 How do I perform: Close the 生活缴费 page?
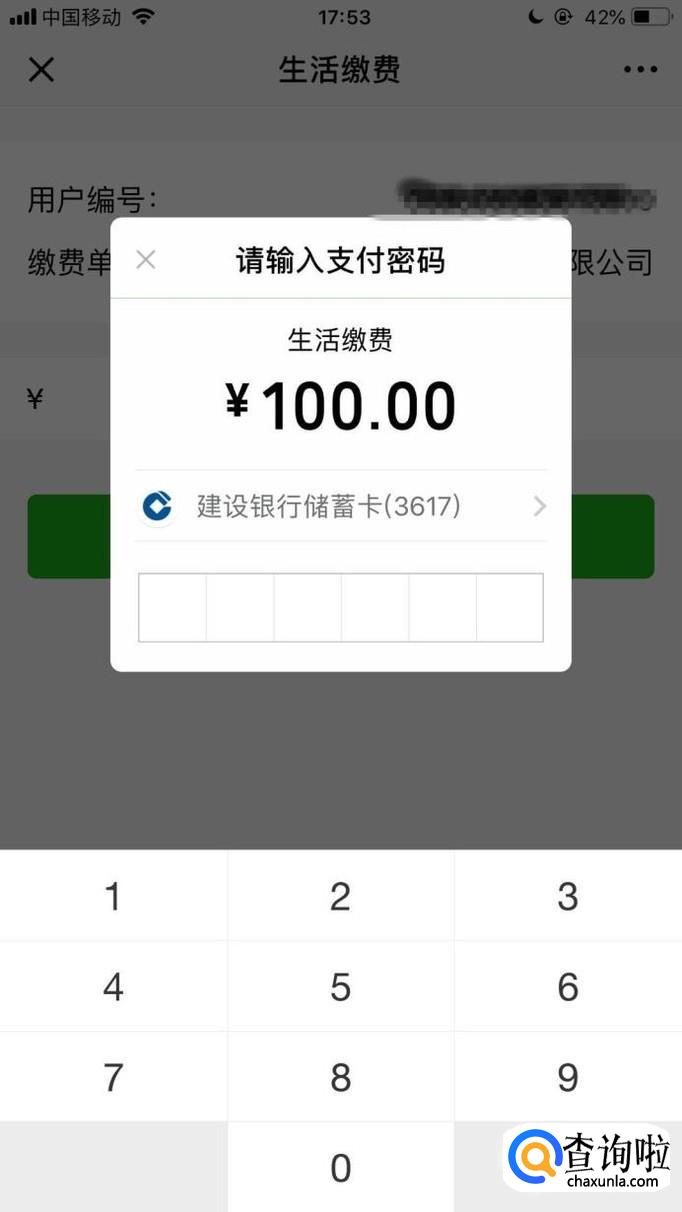tap(41, 70)
